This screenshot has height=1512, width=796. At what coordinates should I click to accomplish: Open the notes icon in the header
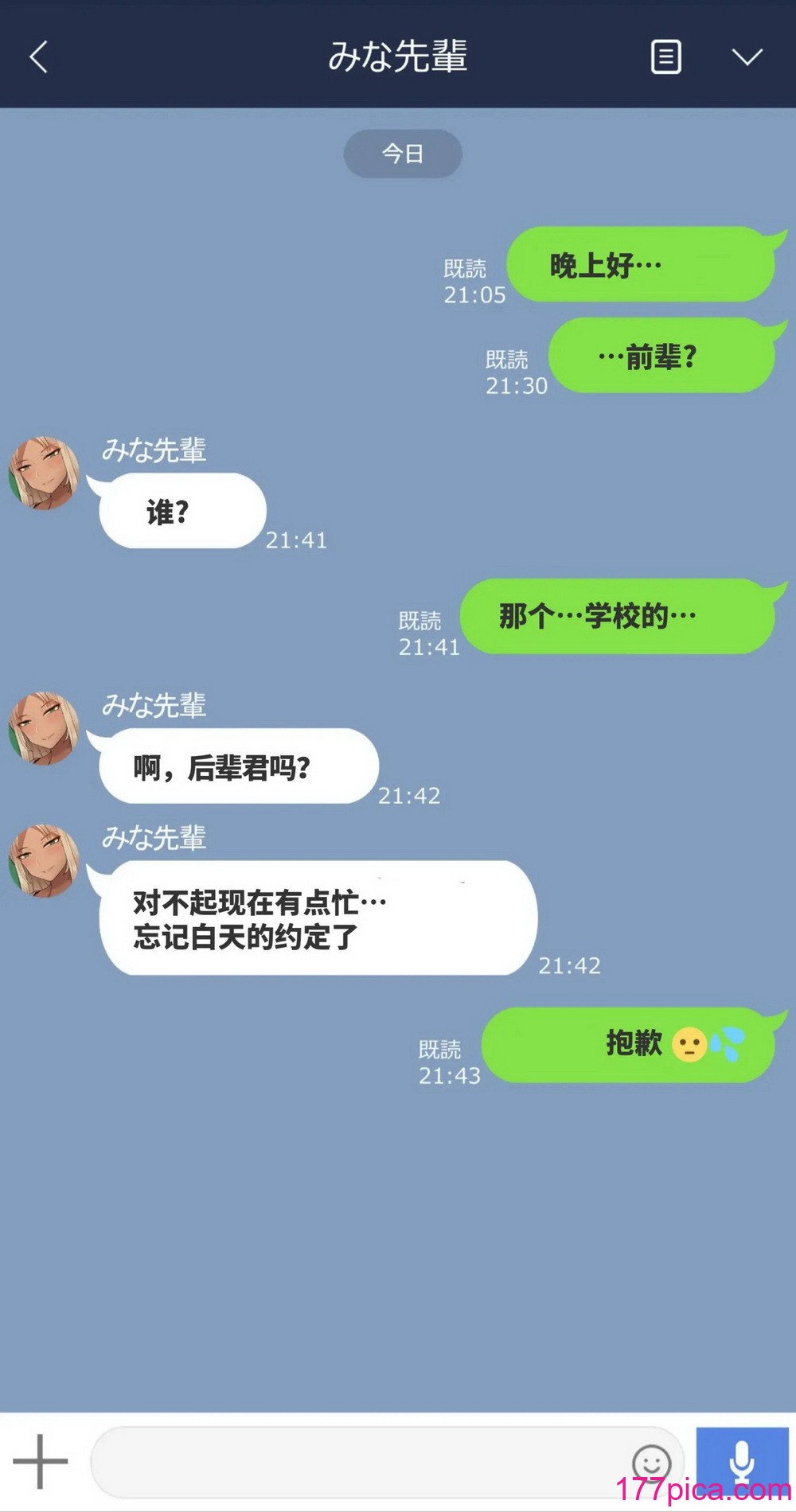coord(665,57)
